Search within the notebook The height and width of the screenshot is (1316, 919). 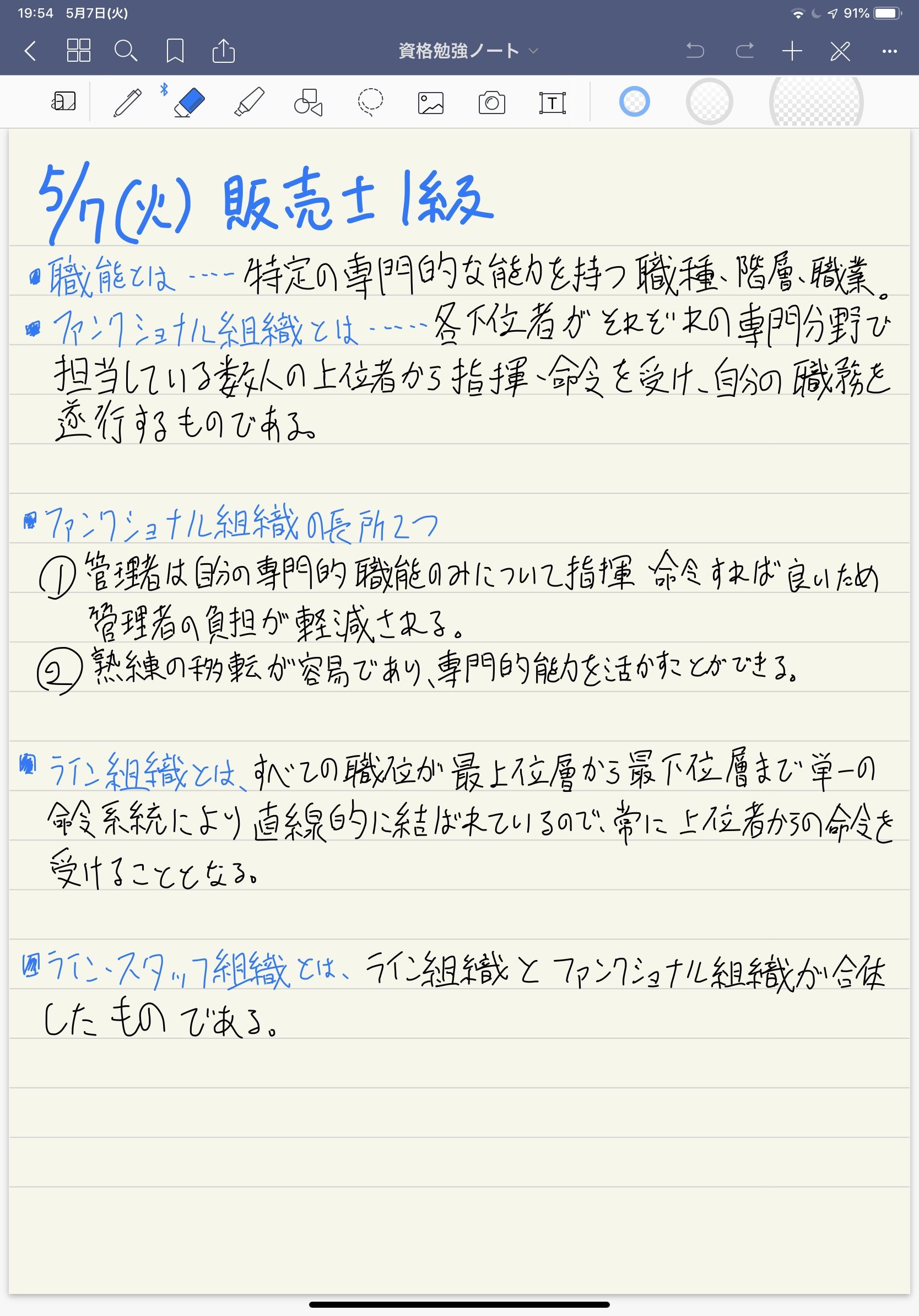pos(126,51)
